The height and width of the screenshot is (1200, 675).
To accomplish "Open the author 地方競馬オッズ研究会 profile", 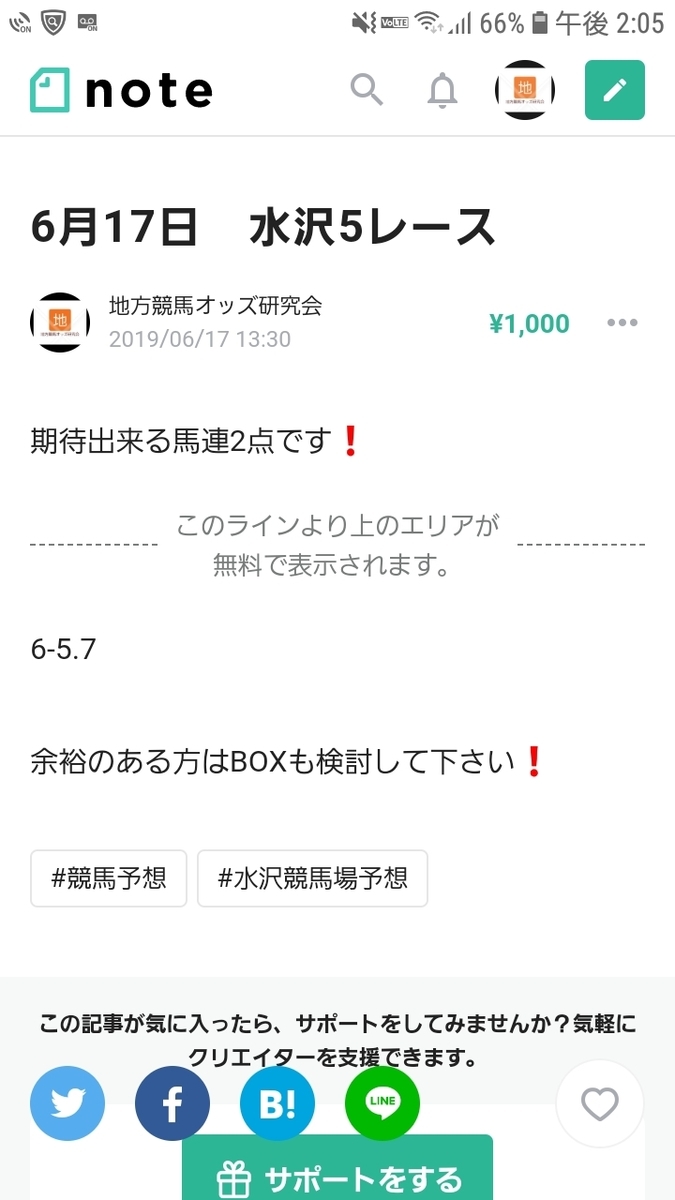I will pyautogui.click(x=216, y=306).
